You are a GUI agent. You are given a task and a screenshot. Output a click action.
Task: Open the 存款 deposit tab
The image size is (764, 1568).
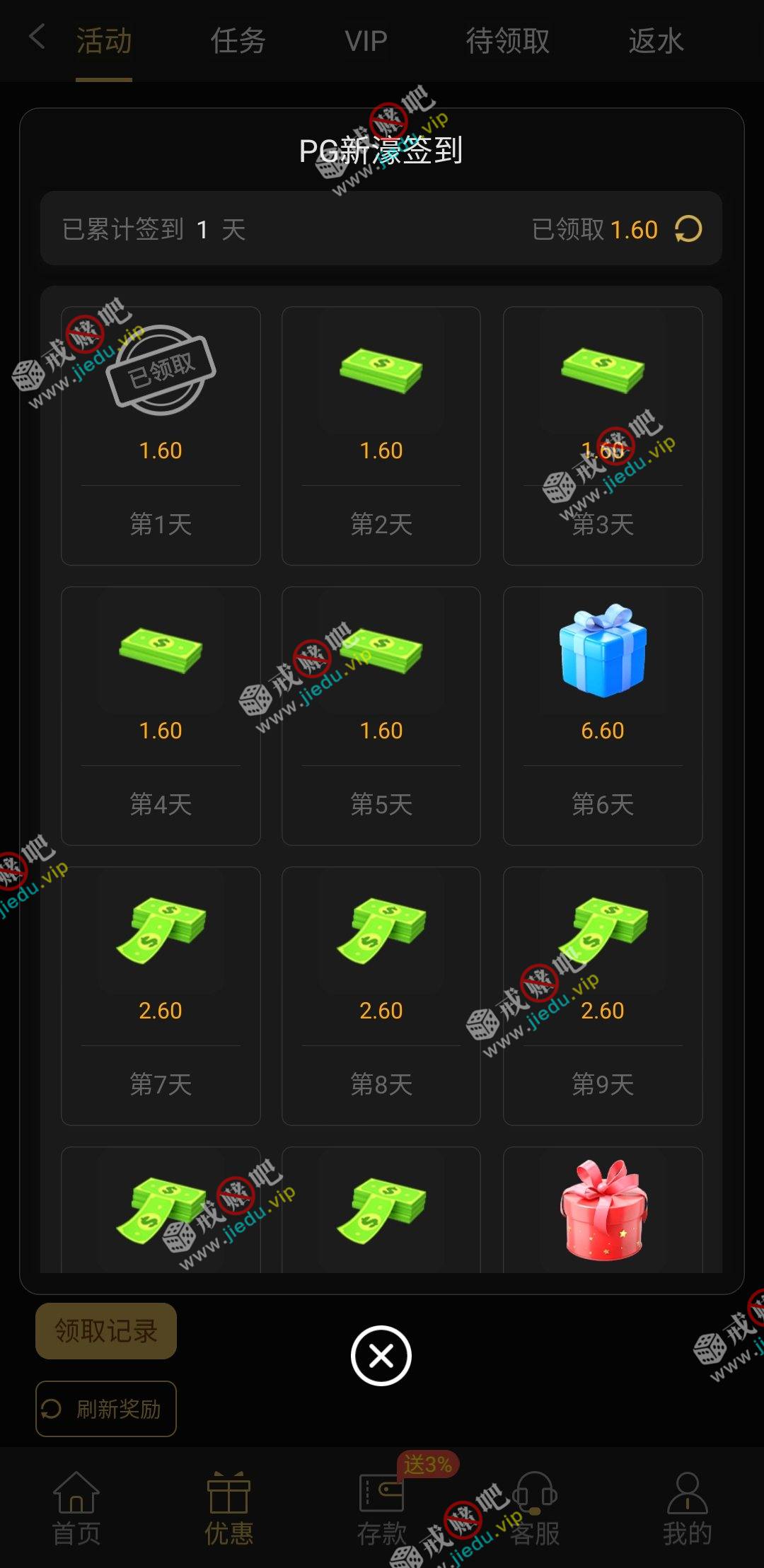(x=381, y=1508)
